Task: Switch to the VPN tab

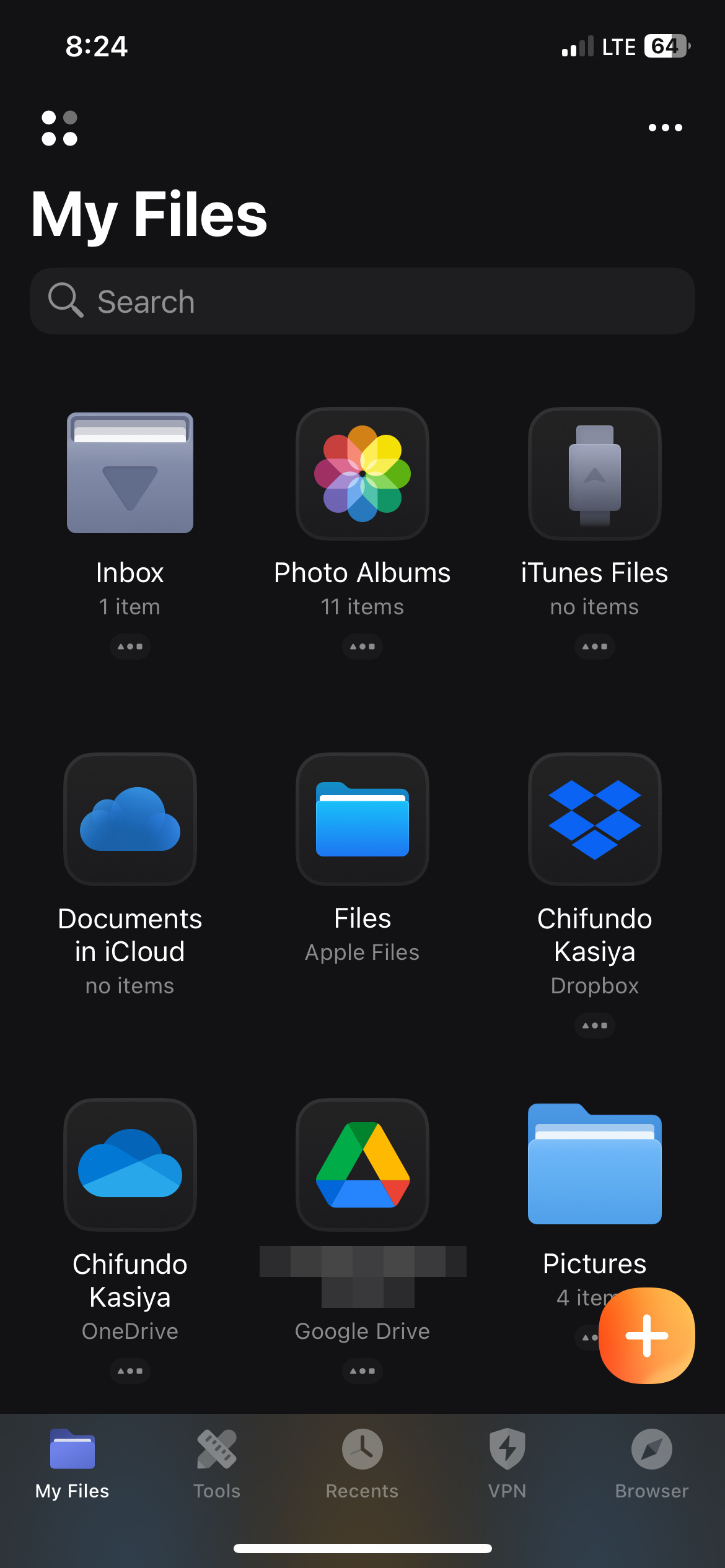Action: tap(507, 1464)
